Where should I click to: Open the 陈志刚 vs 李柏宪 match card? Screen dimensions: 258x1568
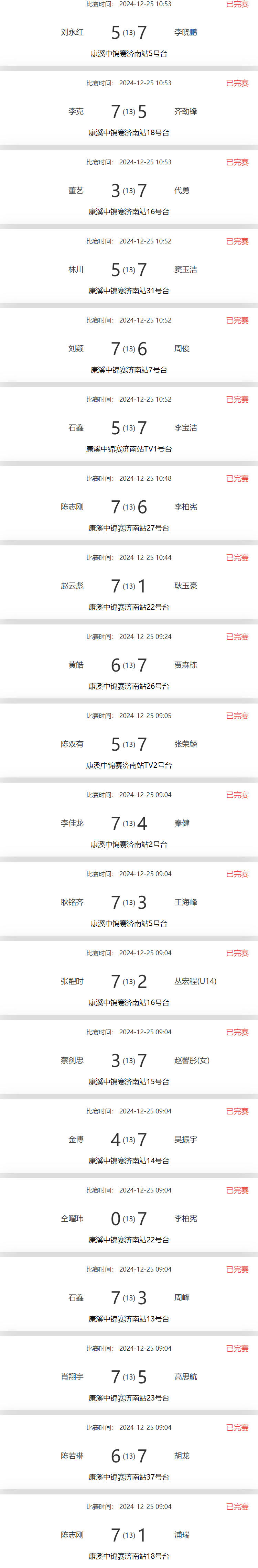(129, 507)
